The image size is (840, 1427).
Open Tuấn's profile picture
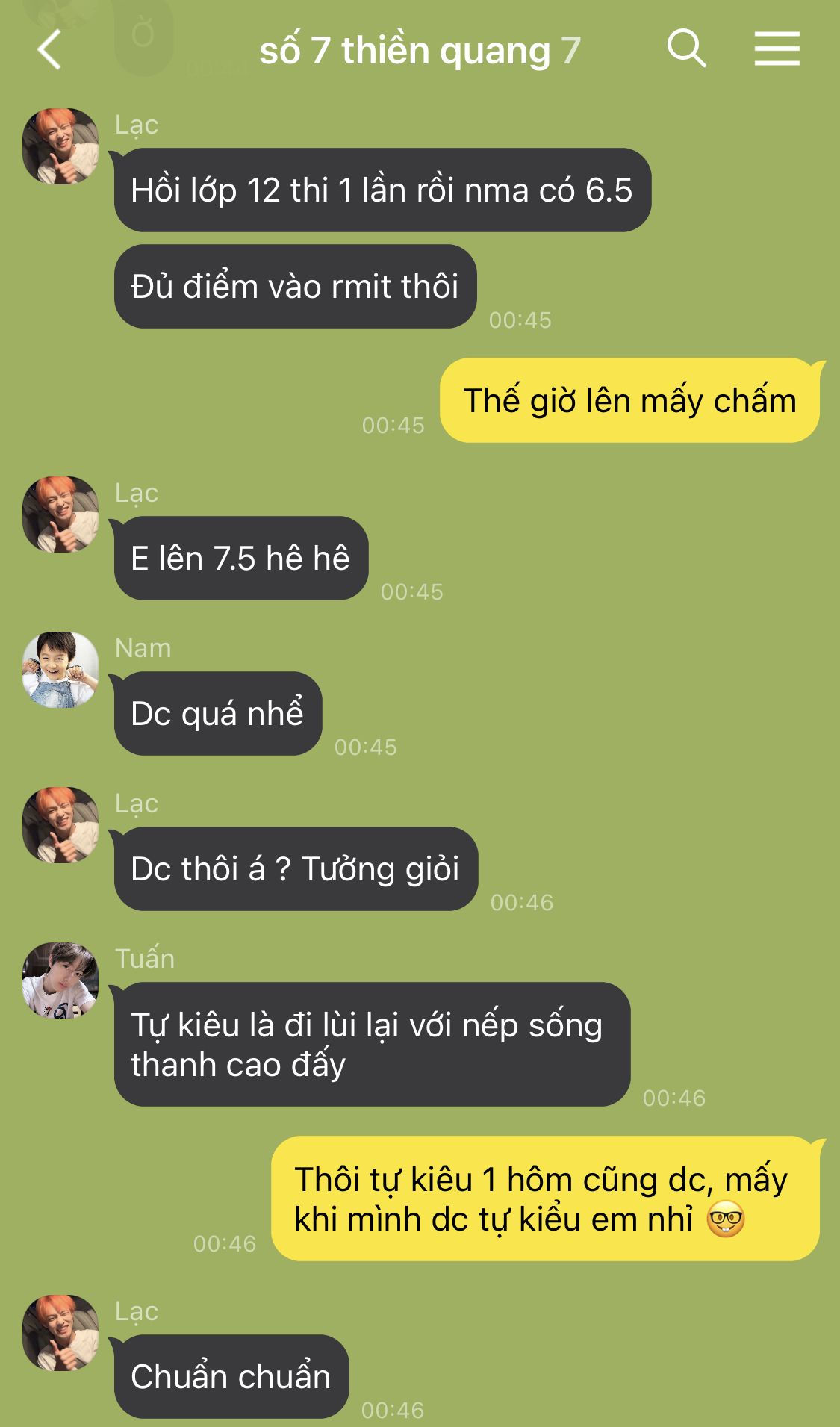click(60, 980)
